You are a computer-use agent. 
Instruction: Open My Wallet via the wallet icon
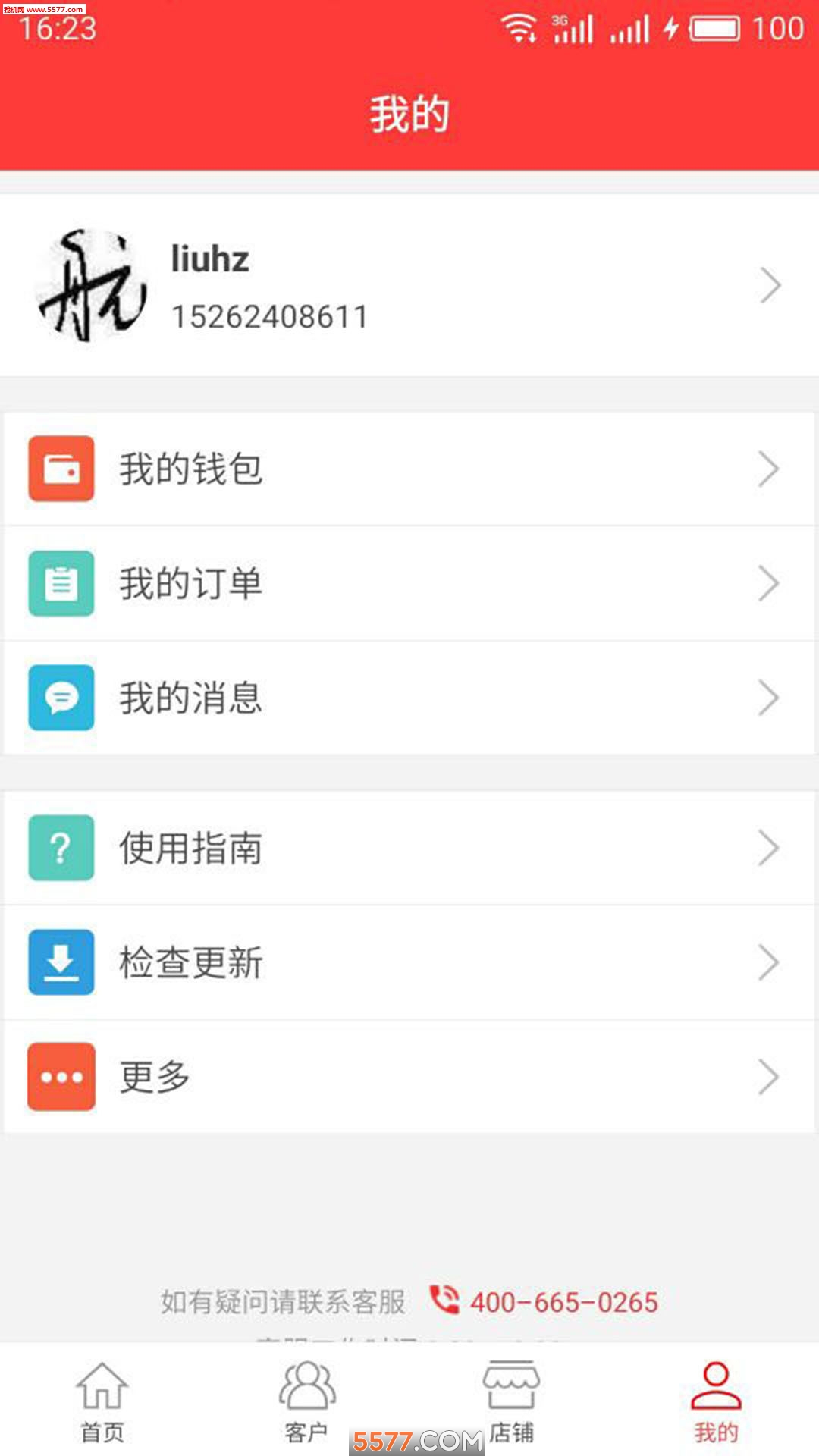tap(61, 469)
